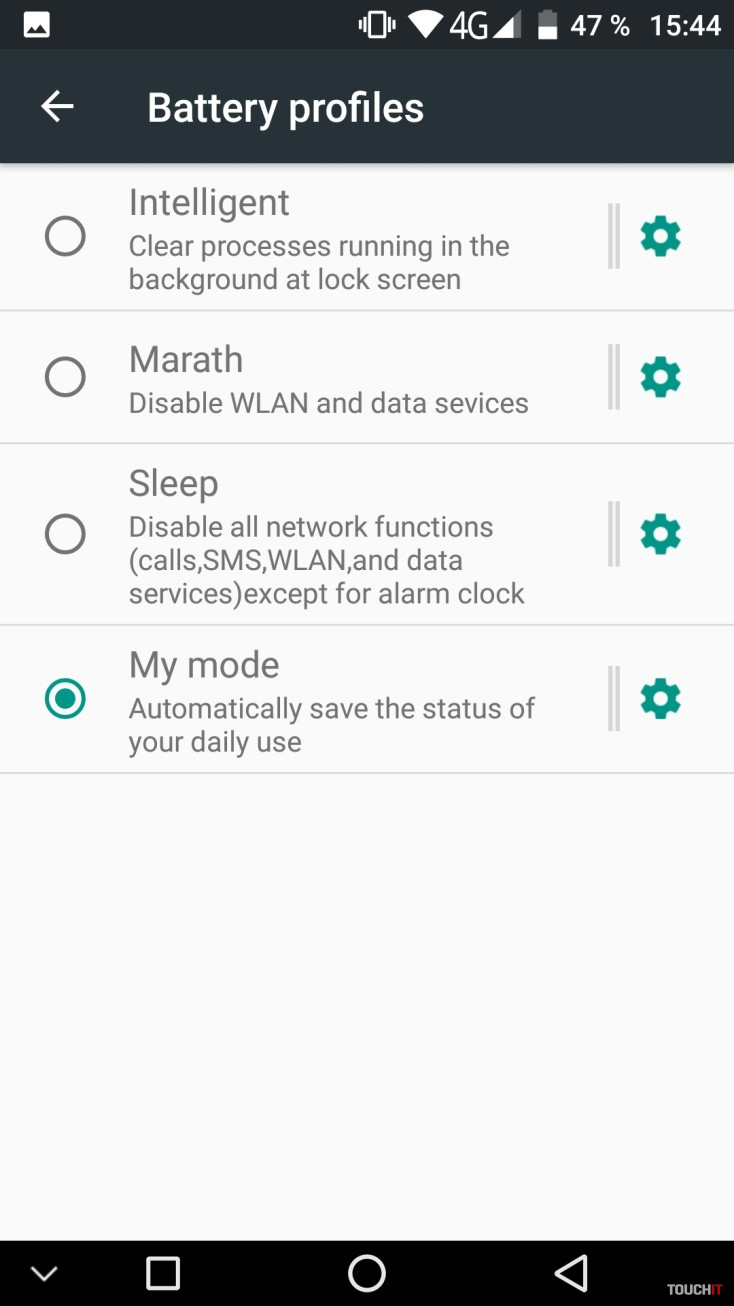Open My mode settings gear
Image resolution: width=734 pixels, height=1306 pixels.
coord(660,698)
